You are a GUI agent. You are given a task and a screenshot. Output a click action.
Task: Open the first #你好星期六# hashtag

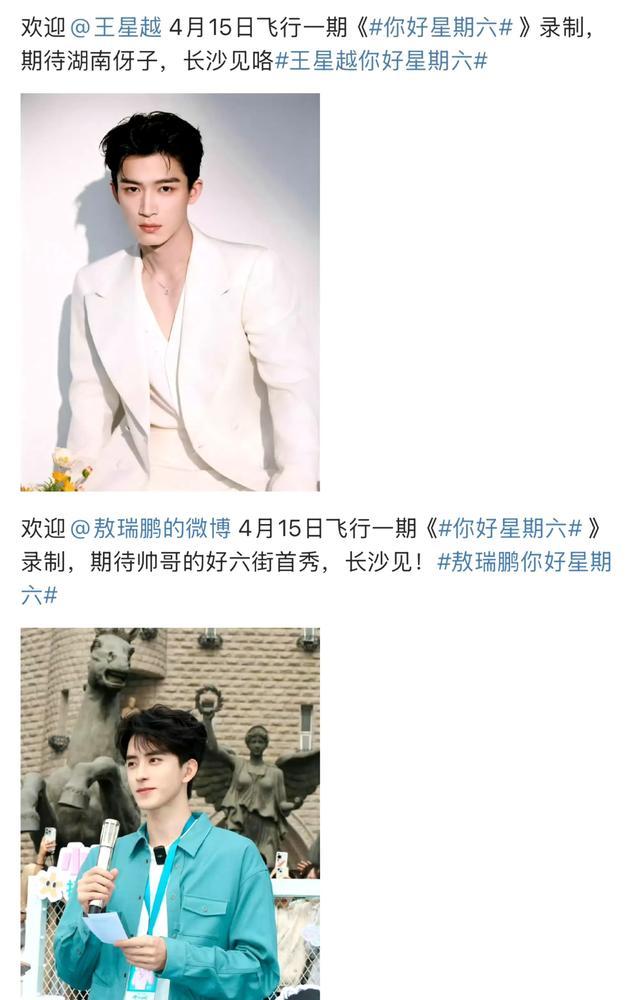point(441,27)
